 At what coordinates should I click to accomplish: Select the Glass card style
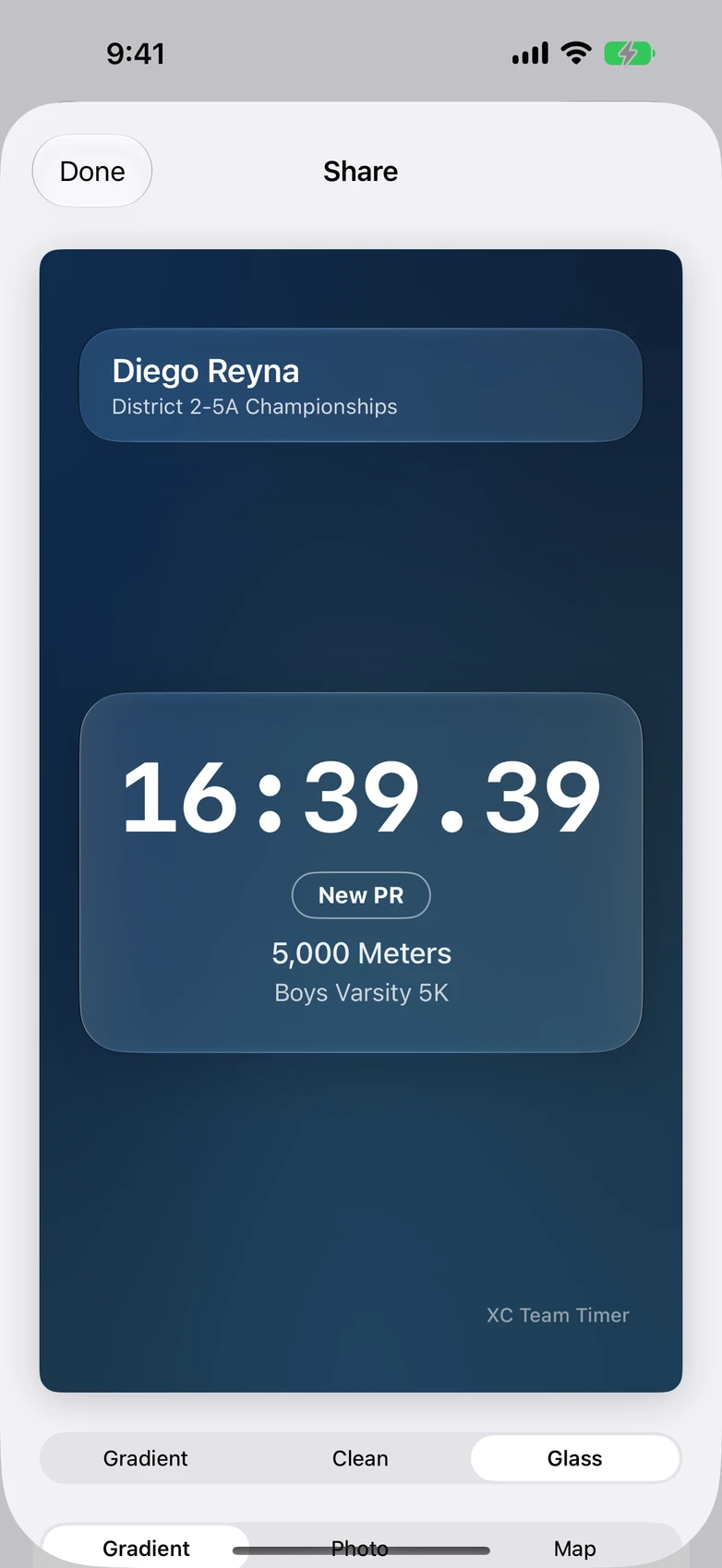[574, 1458]
